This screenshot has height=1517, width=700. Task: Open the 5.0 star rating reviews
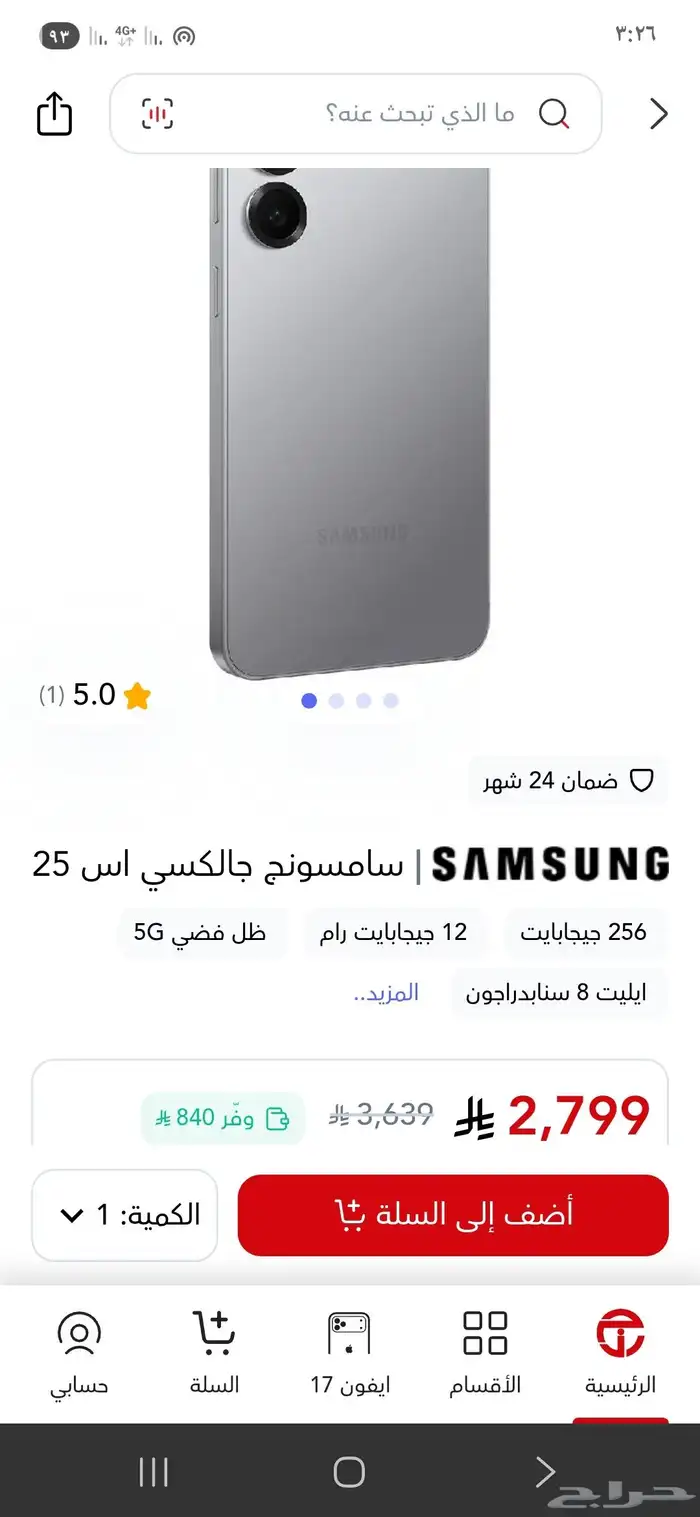point(95,696)
